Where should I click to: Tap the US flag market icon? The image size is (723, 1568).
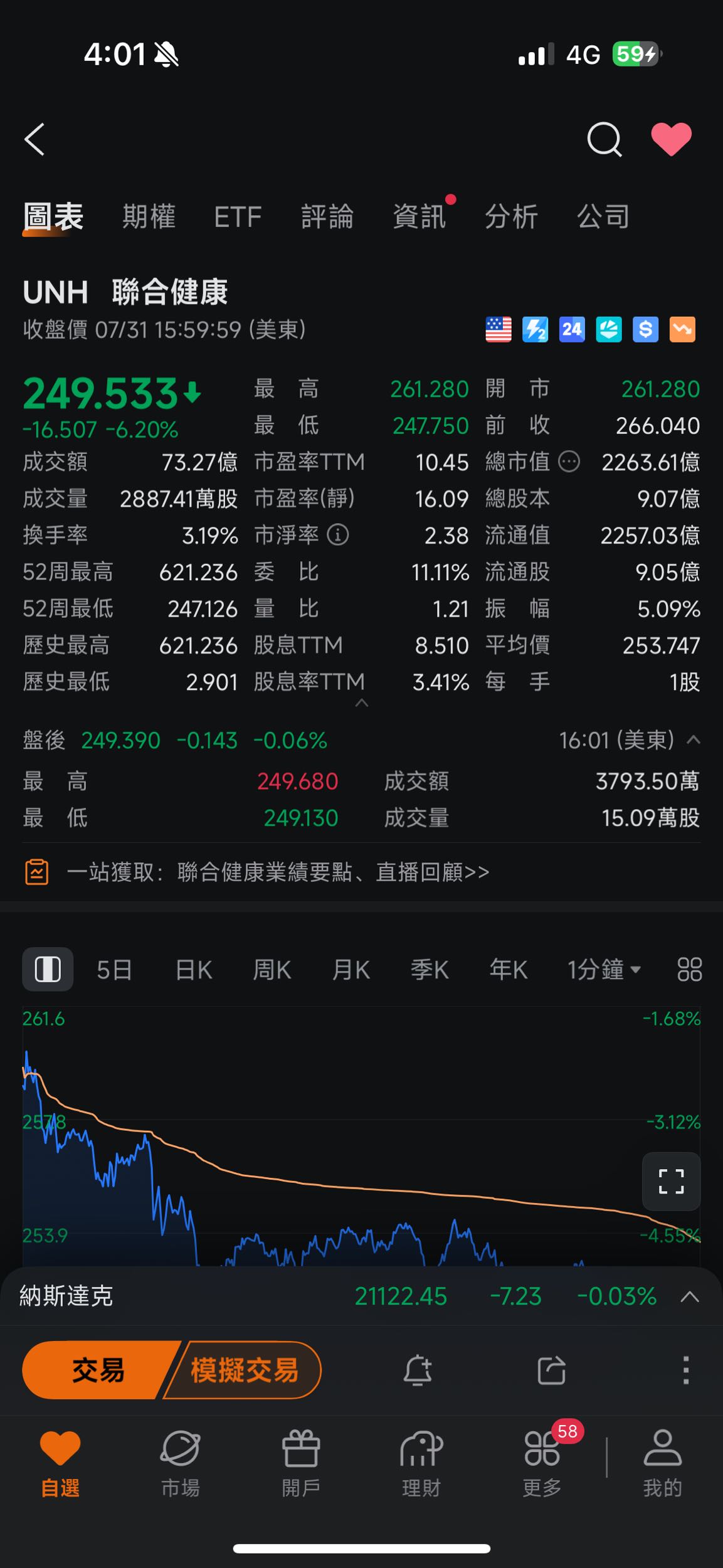click(x=497, y=329)
